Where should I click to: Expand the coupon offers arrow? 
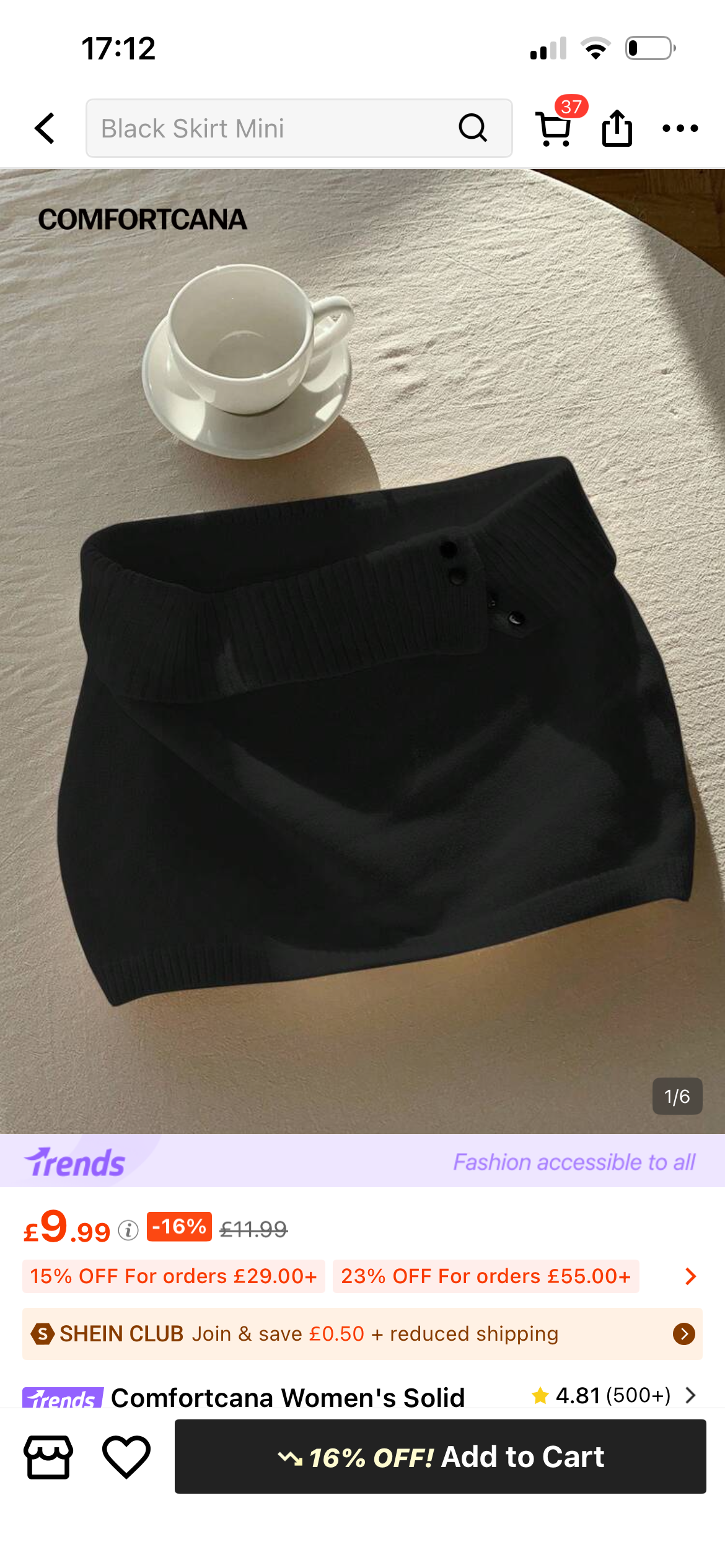tap(690, 1276)
